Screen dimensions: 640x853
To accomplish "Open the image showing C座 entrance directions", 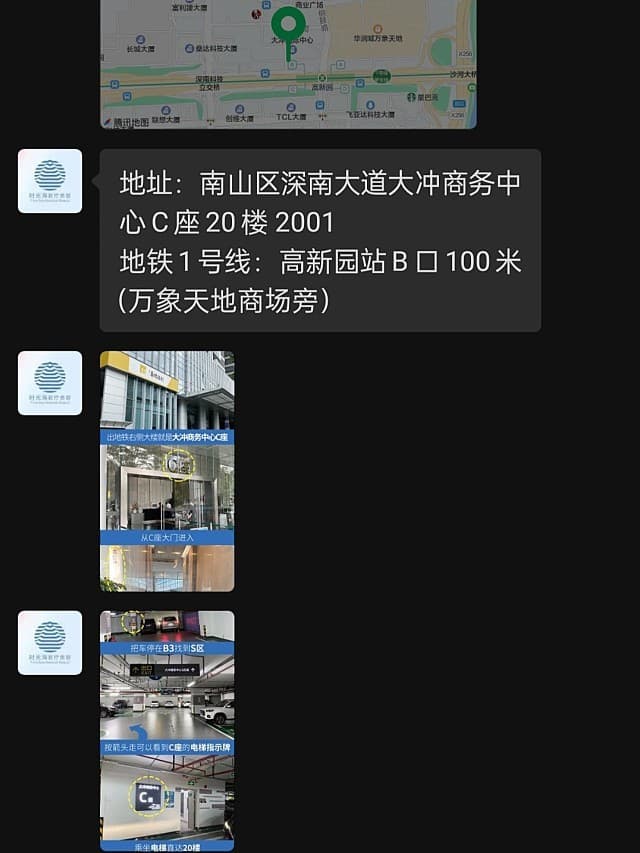I will [x=167, y=471].
